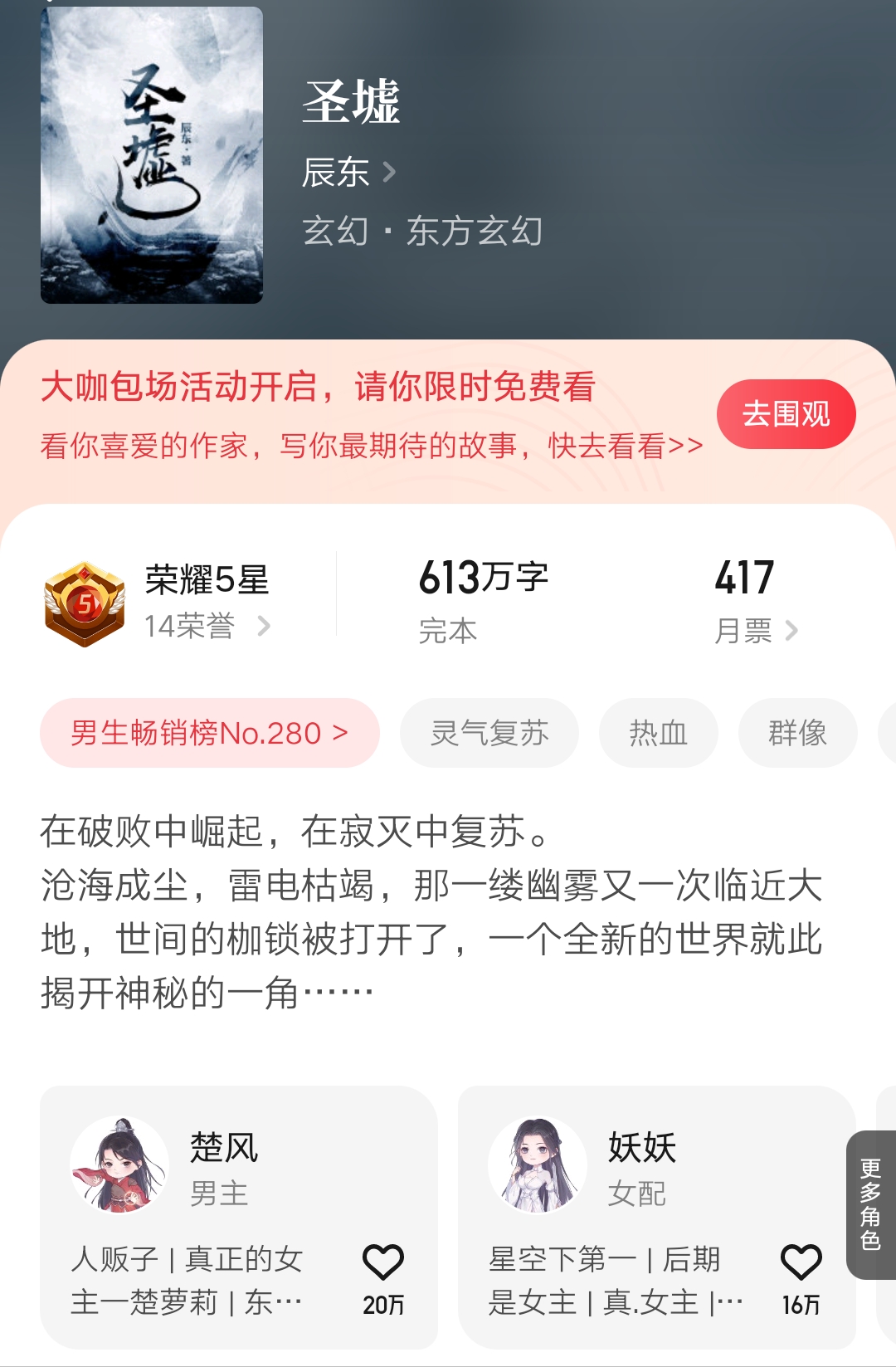Click the author name 辰东

point(337,173)
